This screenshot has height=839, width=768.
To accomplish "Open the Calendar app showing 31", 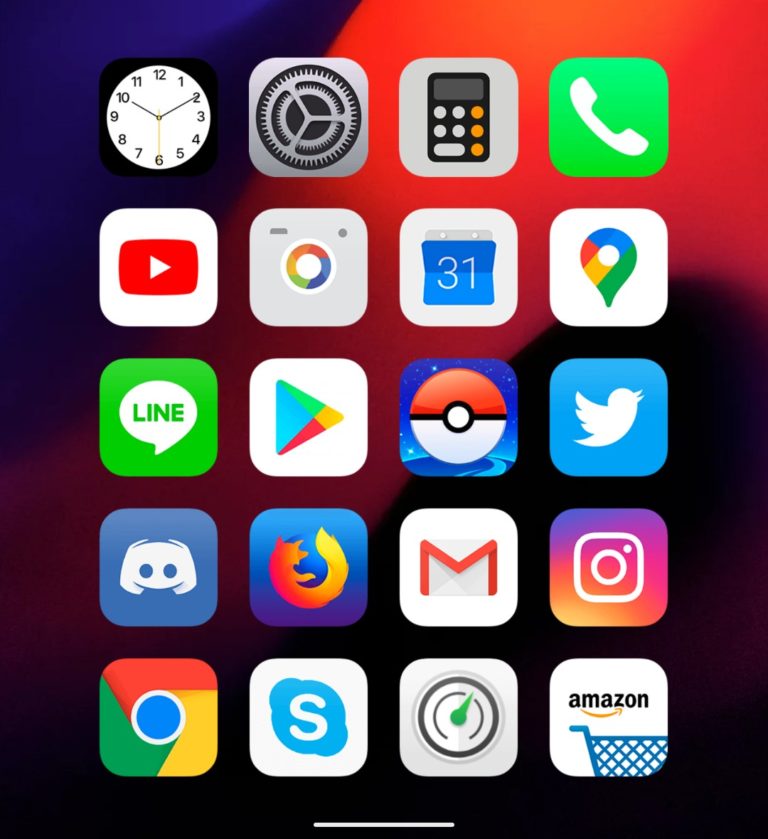I will coord(458,267).
